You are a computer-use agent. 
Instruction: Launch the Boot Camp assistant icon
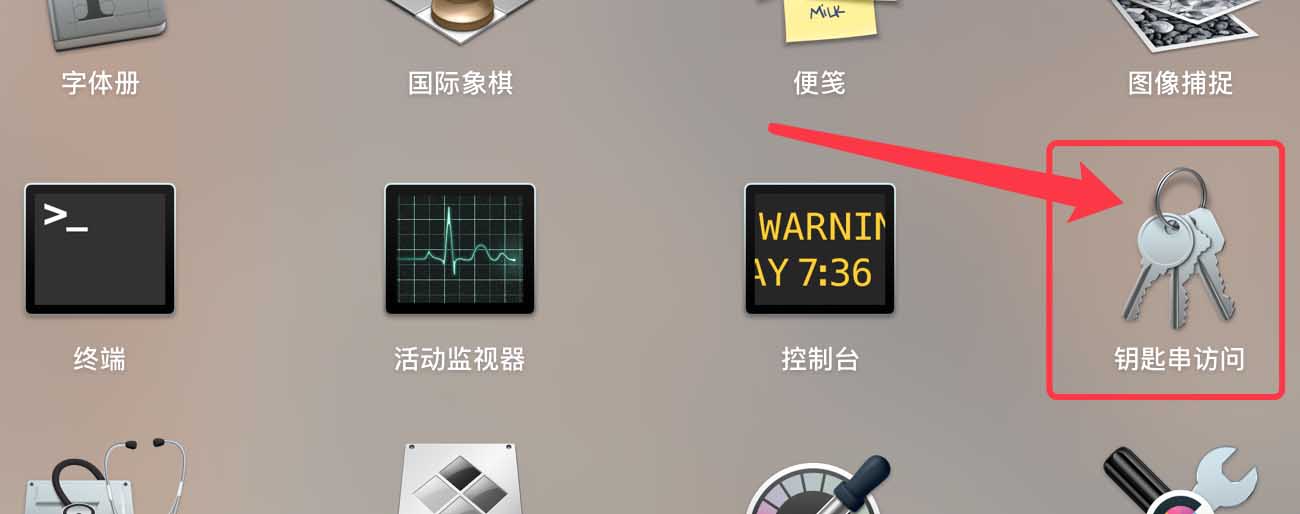[460, 482]
